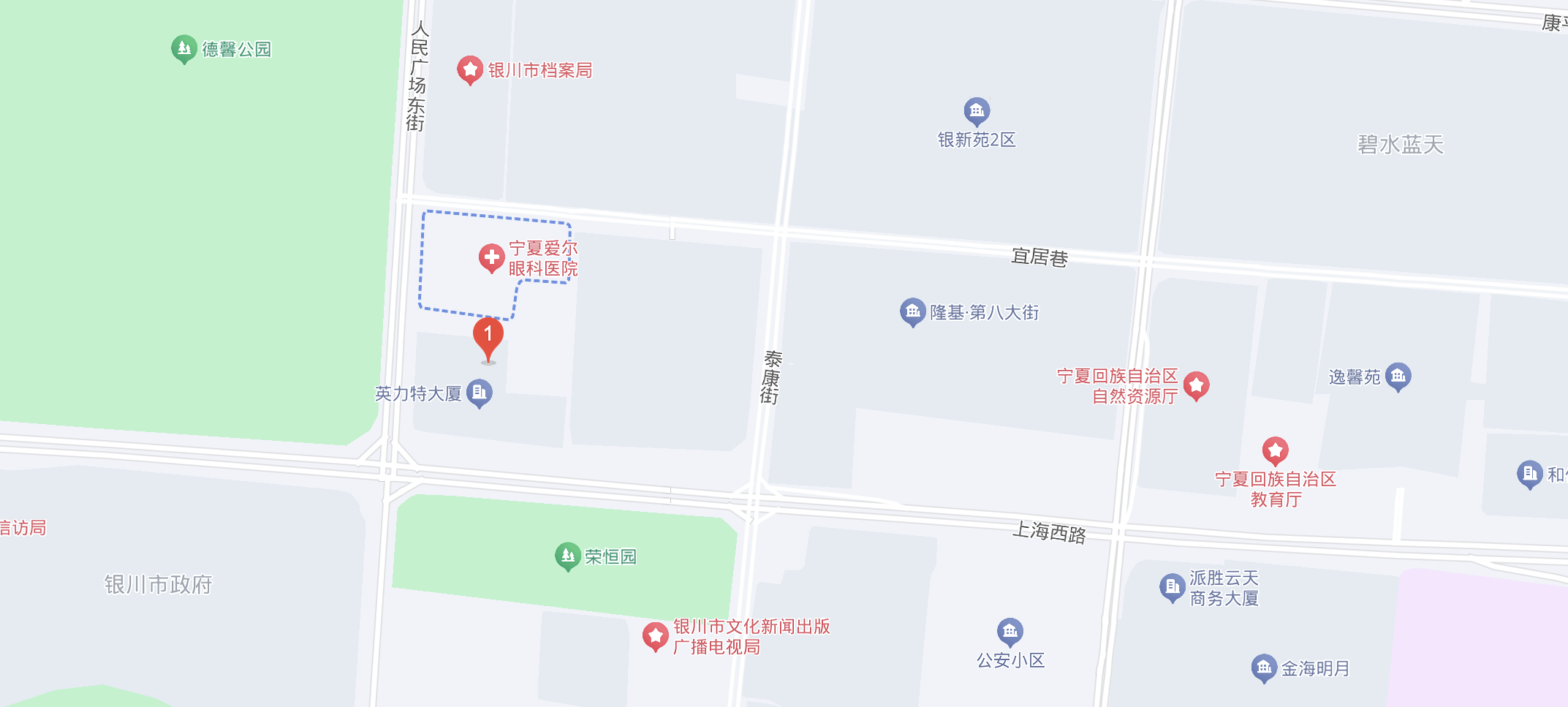The height and width of the screenshot is (707, 1568).
Task: Tap the 公安小区 marker
Action: (x=1010, y=632)
